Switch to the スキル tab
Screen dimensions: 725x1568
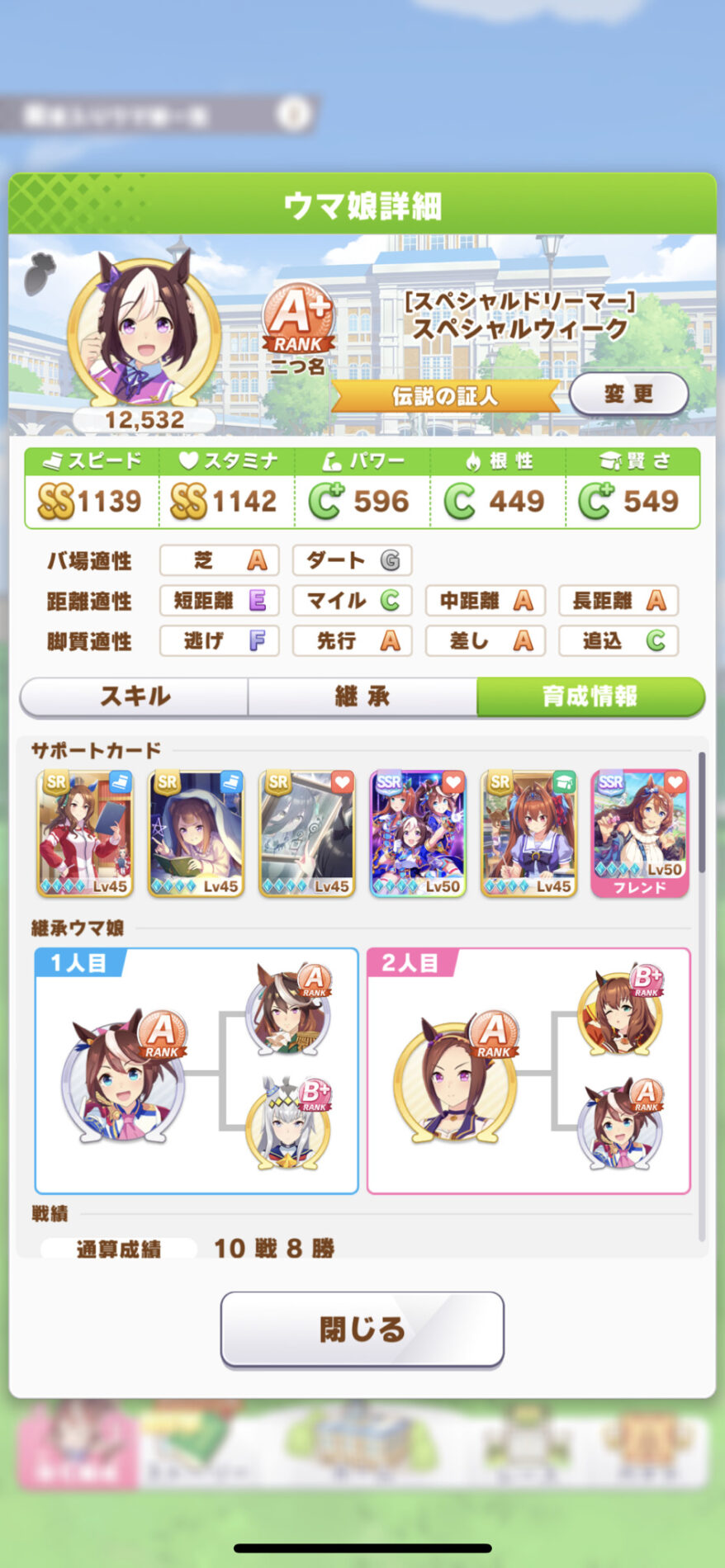click(x=135, y=697)
